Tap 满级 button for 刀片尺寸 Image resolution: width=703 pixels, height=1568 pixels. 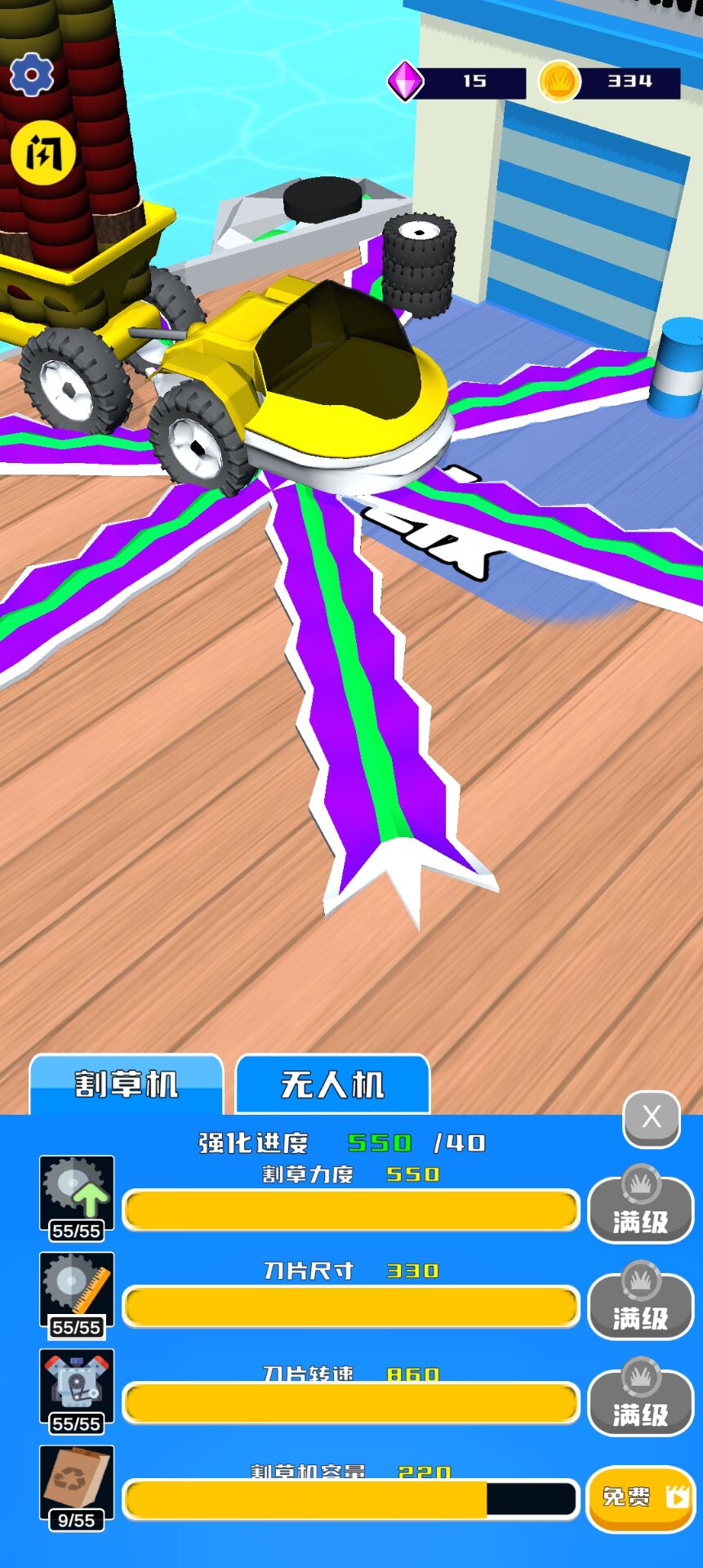[640, 1307]
